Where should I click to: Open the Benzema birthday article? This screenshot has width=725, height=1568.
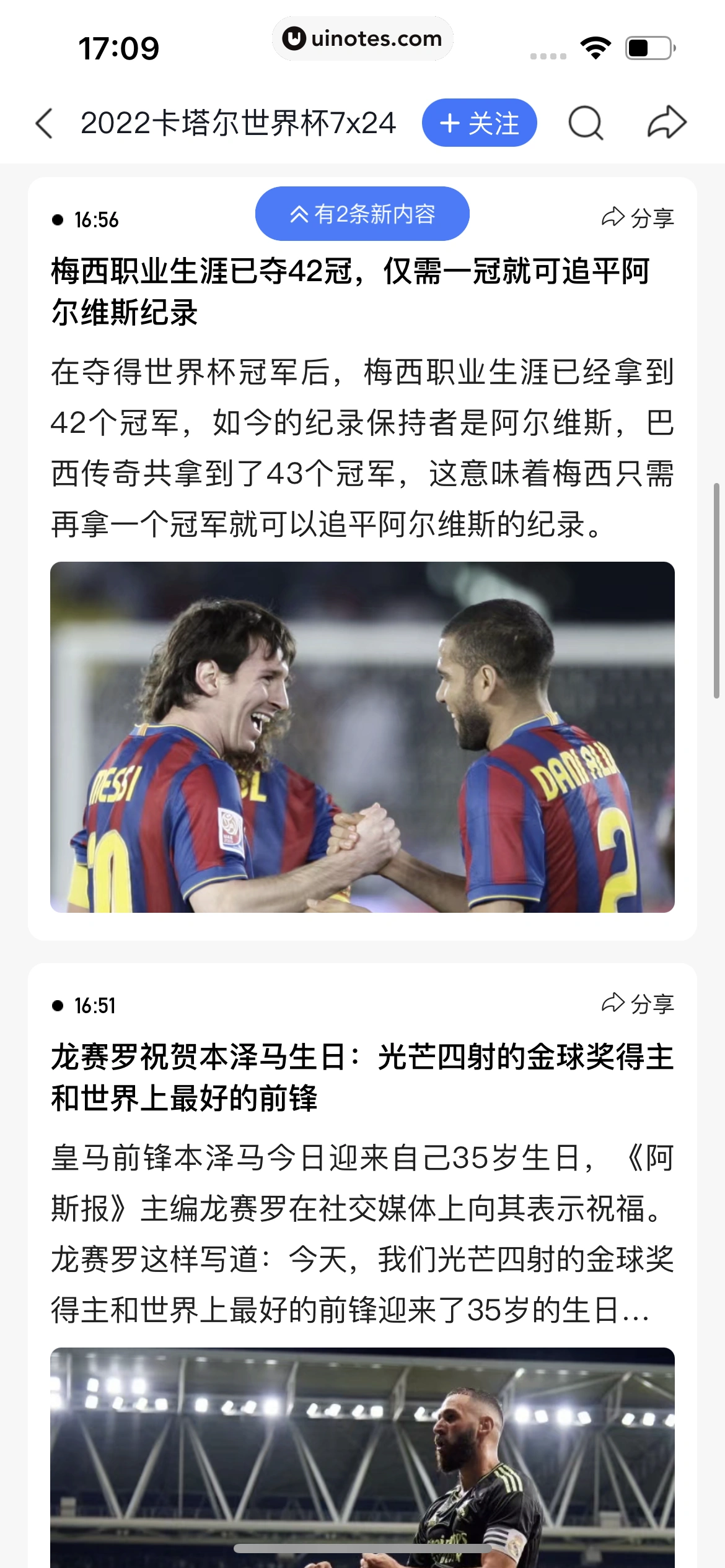click(362, 1077)
